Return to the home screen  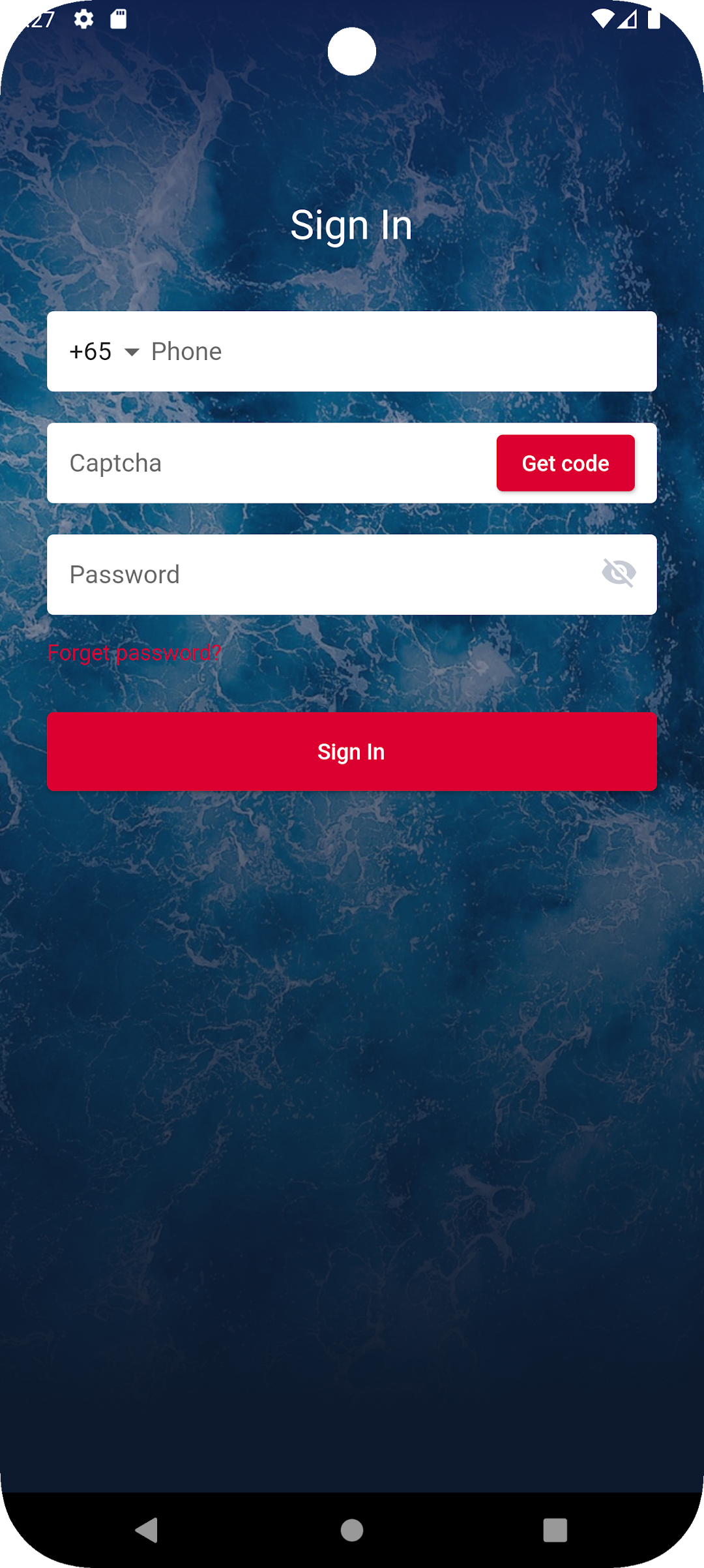tap(352, 1530)
